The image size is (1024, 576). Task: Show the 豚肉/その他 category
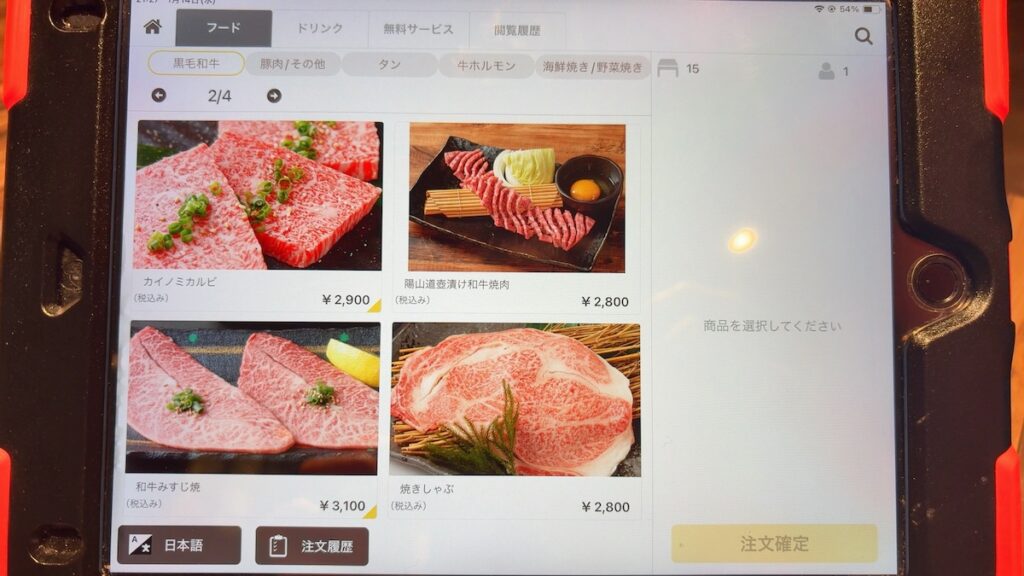tap(292, 65)
